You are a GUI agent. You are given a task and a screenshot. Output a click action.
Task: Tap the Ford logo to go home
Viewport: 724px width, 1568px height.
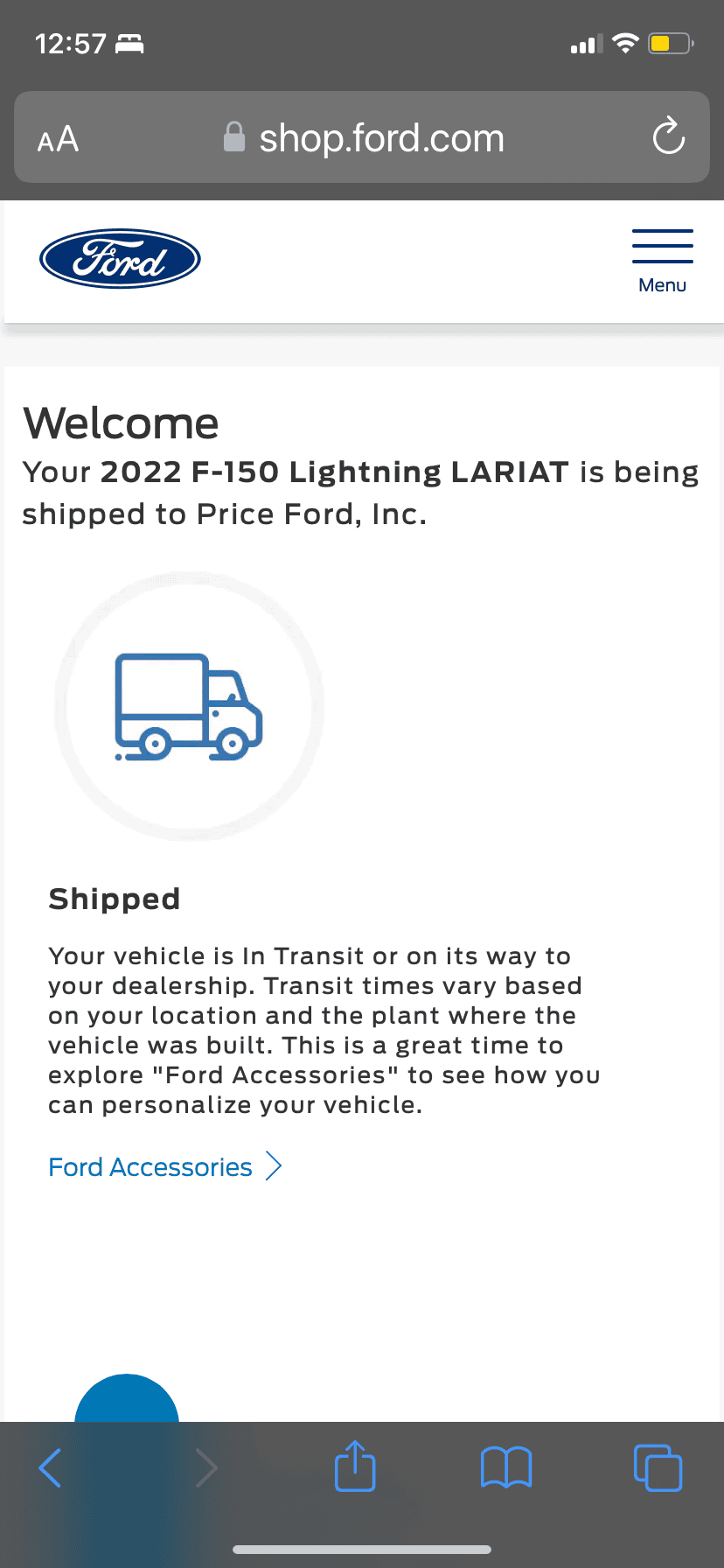(x=120, y=259)
